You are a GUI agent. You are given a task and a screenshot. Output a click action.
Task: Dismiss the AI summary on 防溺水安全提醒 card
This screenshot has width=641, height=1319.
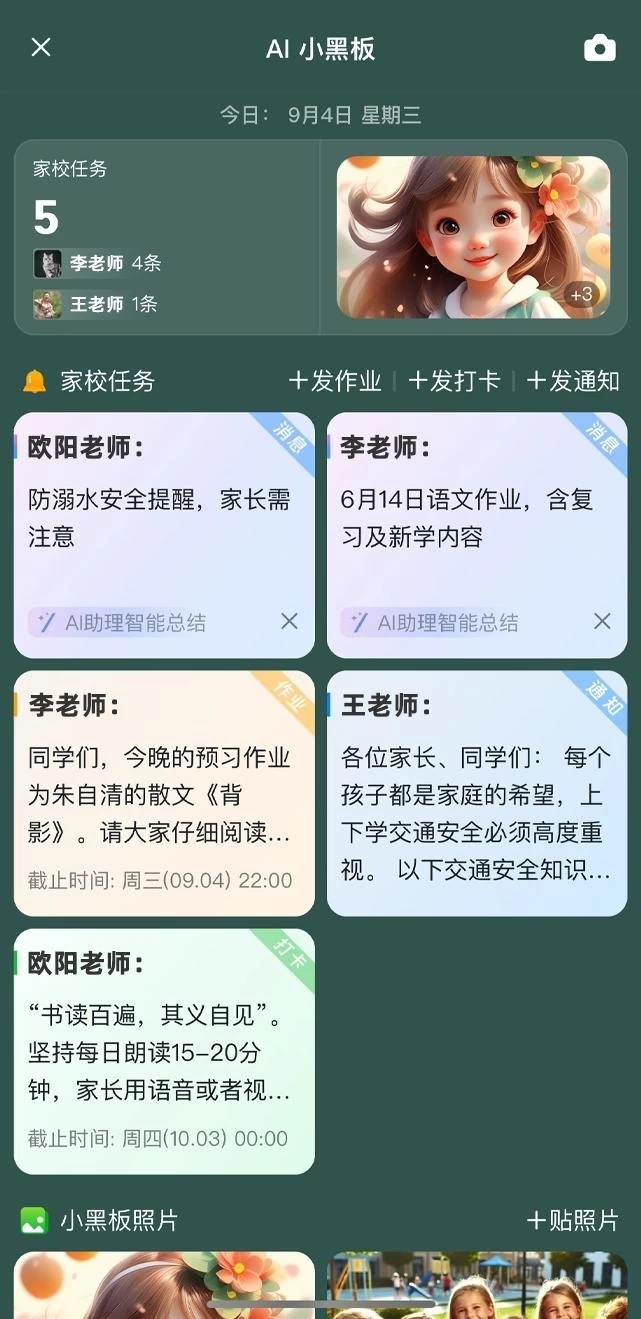coord(289,622)
